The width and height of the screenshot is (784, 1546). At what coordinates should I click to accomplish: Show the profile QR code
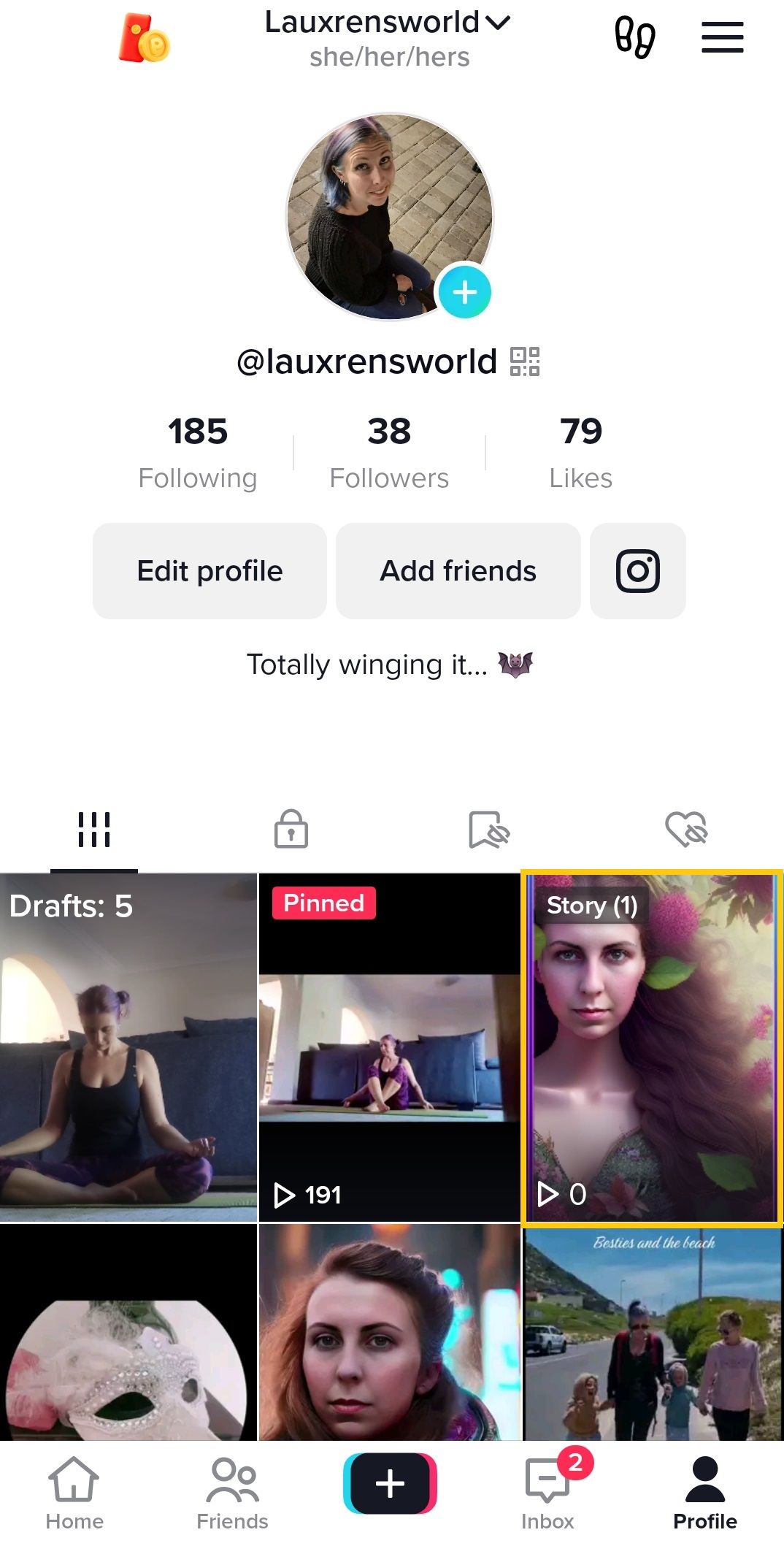pos(527,361)
